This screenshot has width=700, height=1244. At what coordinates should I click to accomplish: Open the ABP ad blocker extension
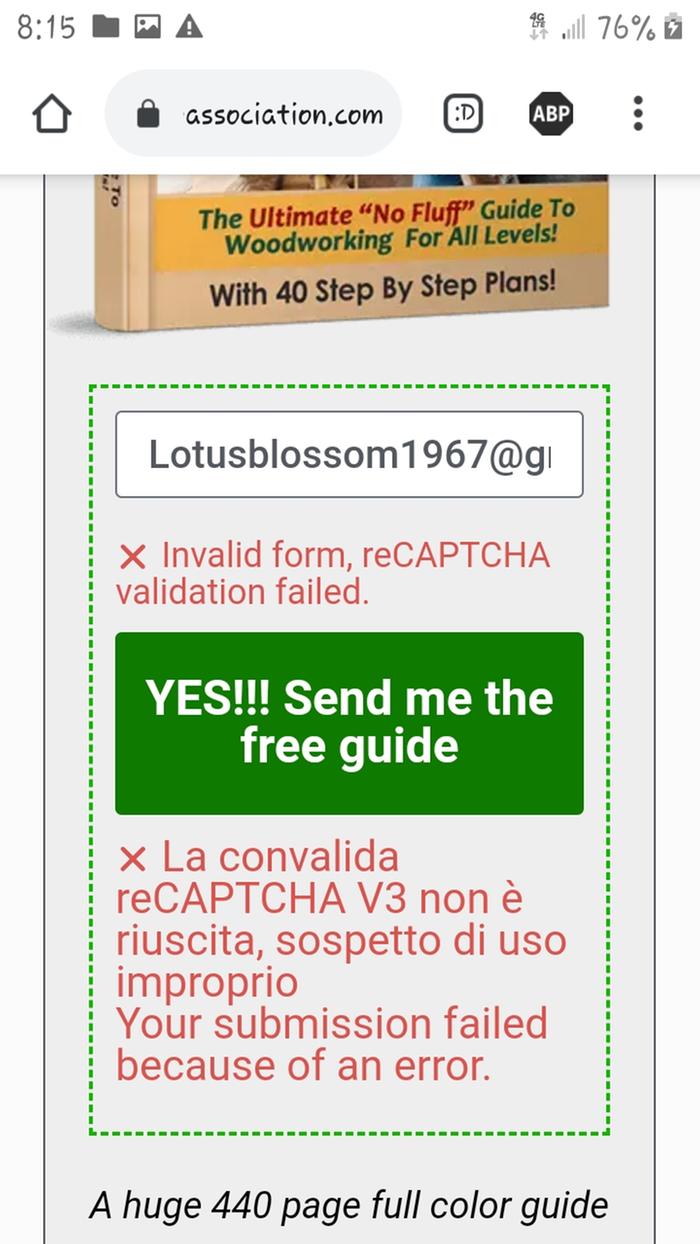[x=551, y=115]
